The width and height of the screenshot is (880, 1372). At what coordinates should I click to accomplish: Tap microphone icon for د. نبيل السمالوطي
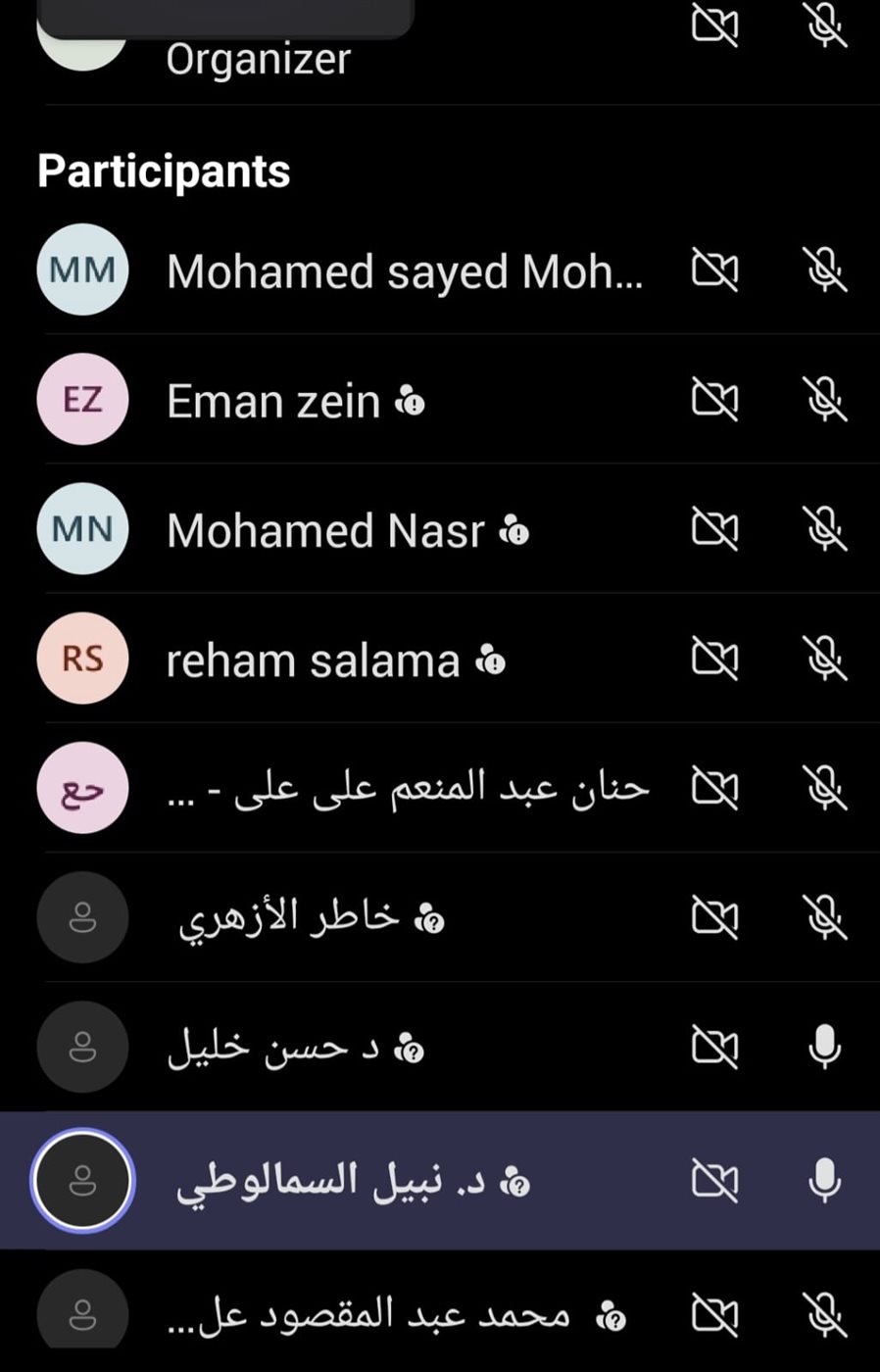(x=825, y=1181)
